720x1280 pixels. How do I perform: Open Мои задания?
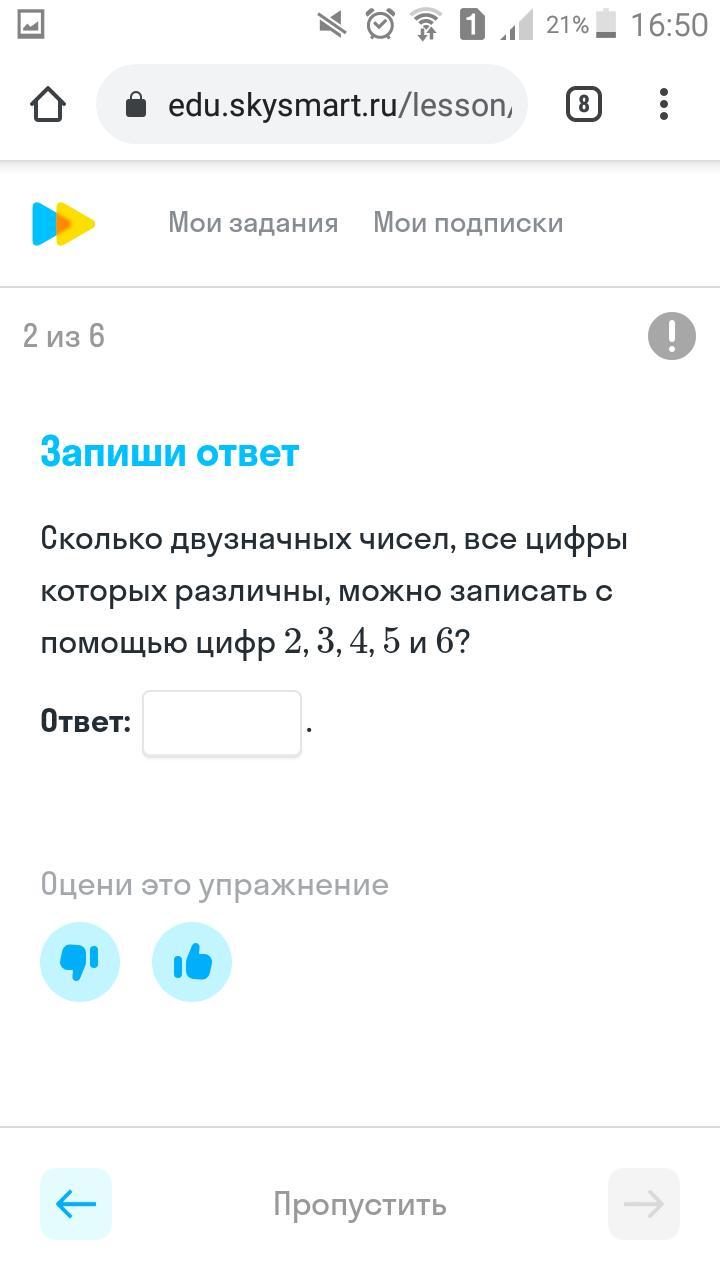click(x=253, y=222)
